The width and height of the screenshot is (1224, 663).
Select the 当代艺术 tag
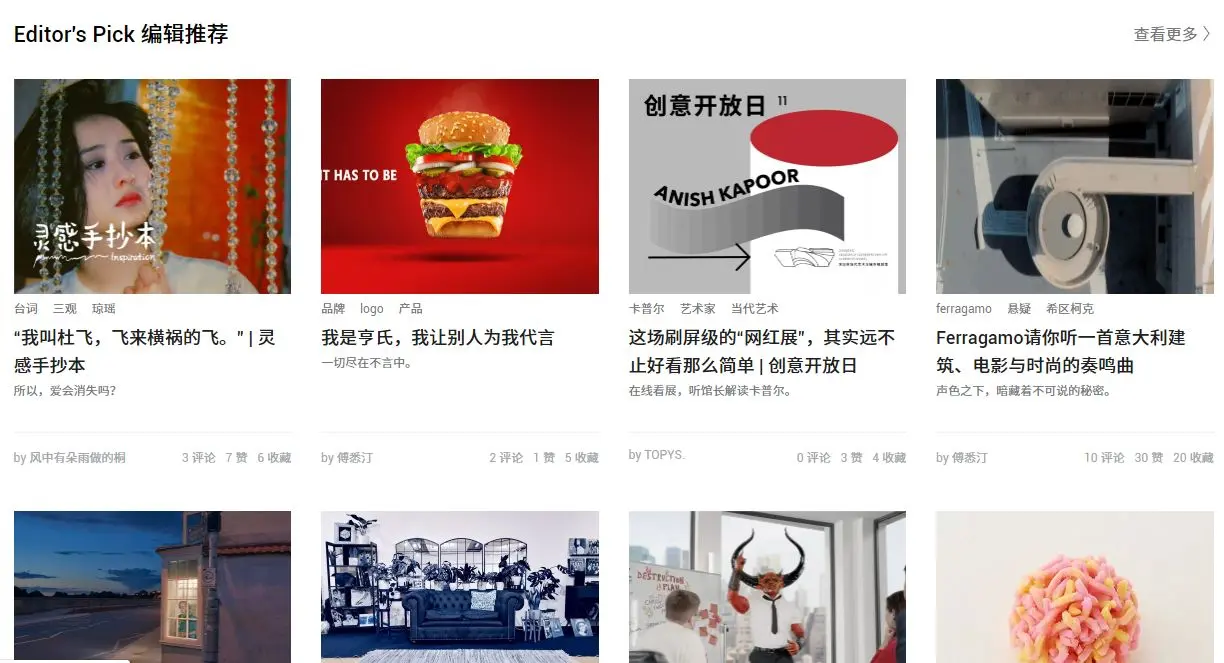[754, 309]
